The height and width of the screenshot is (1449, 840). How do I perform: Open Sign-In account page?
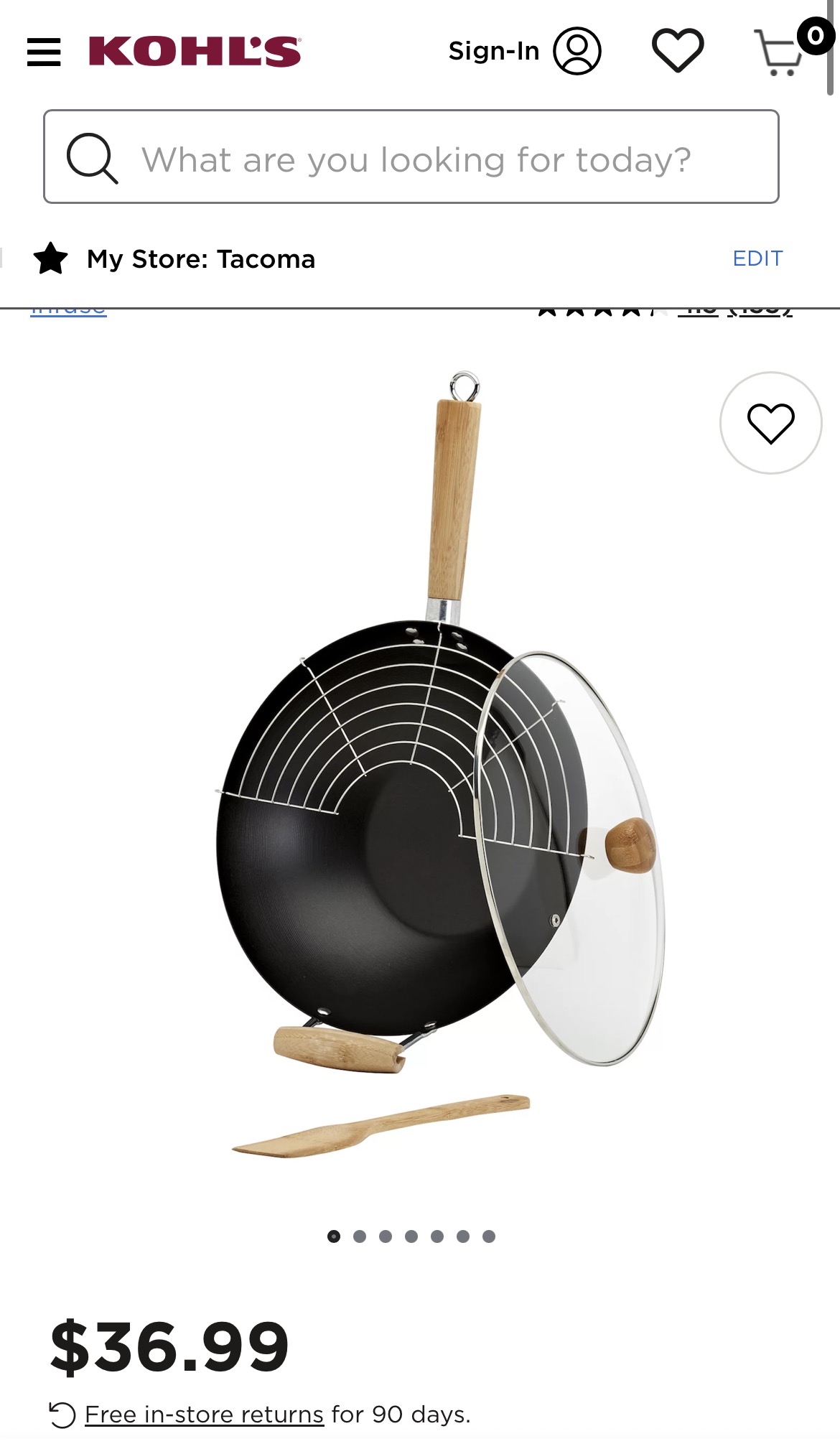tap(524, 51)
